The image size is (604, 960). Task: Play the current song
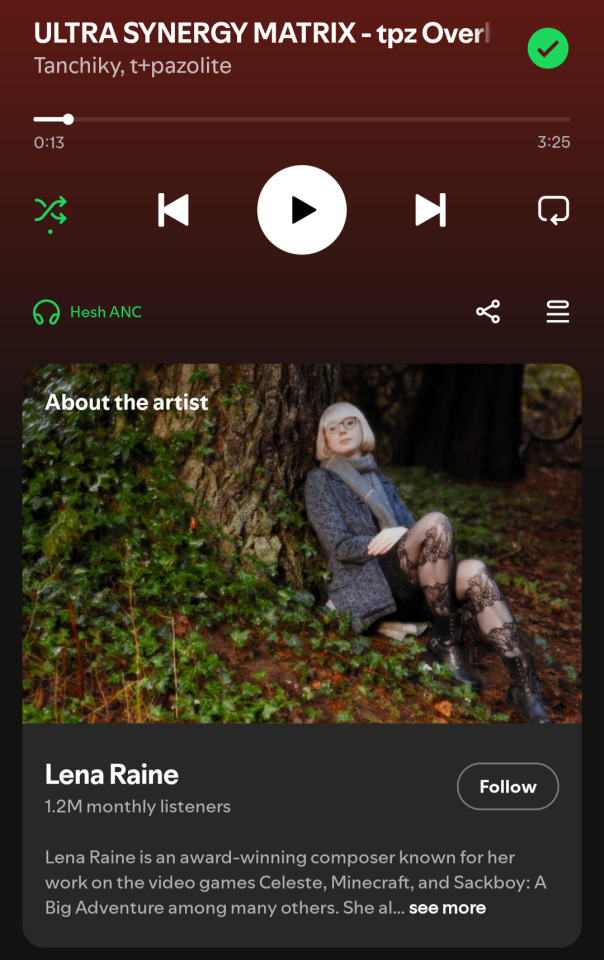pyautogui.click(x=302, y=210)
